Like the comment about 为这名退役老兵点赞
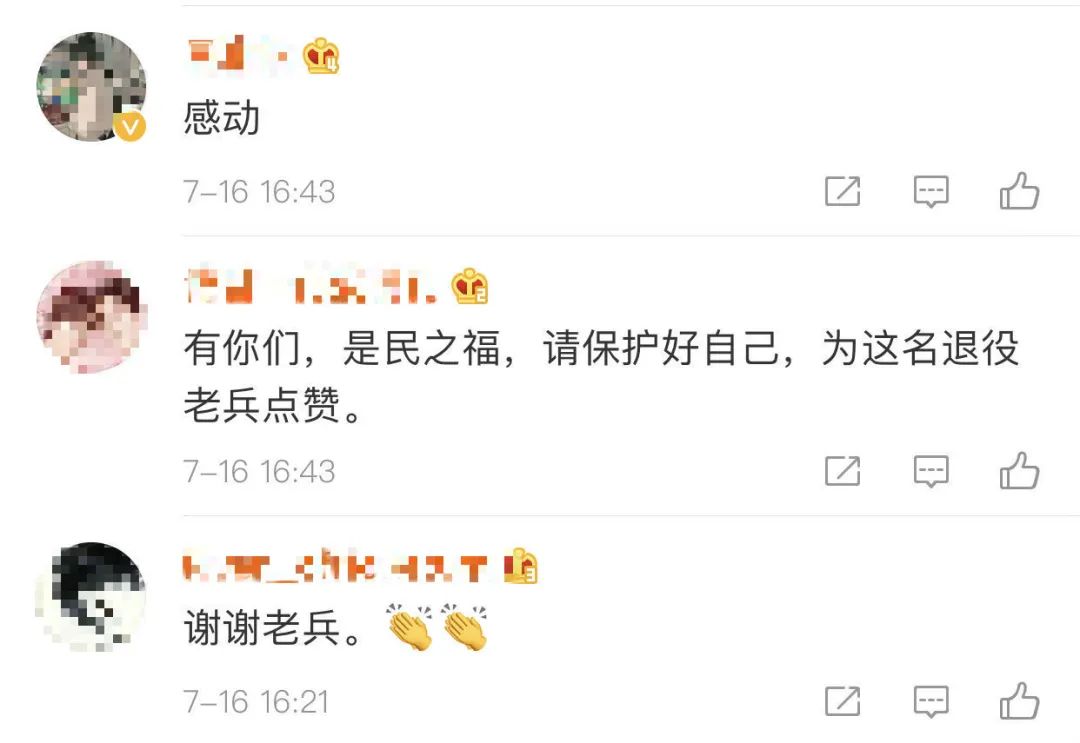Viewport: 1080px width, 743px height. click(x=1019, y=470)
